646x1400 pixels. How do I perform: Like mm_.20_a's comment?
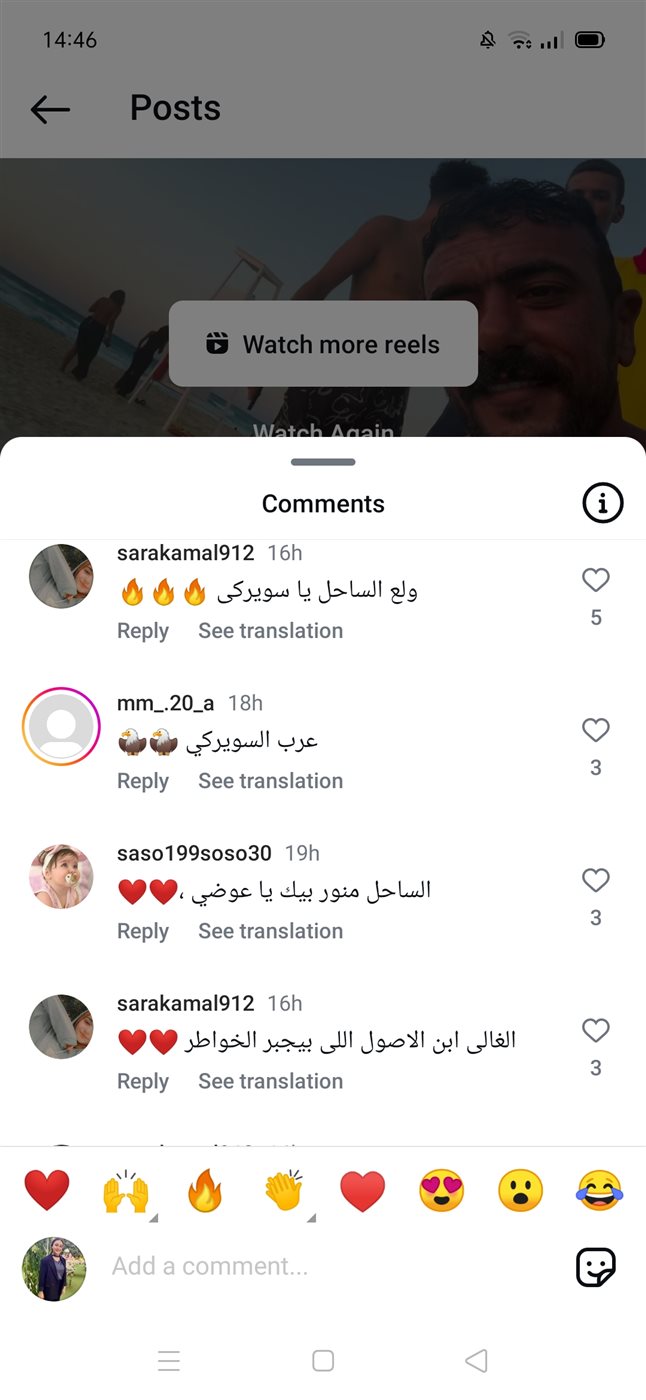596,730
